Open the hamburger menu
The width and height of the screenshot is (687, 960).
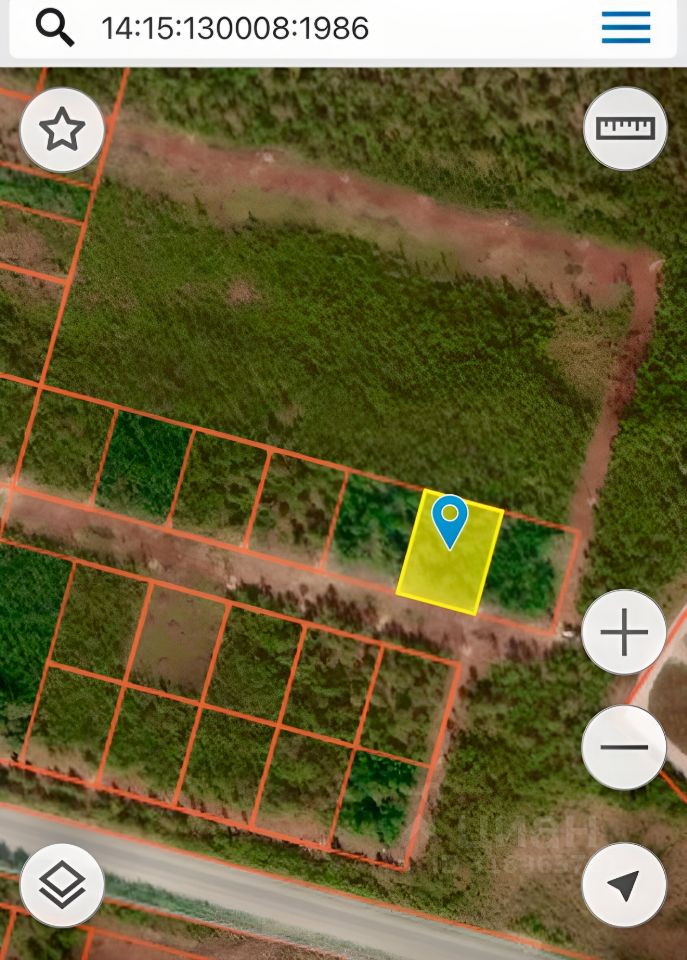point(626,28)
